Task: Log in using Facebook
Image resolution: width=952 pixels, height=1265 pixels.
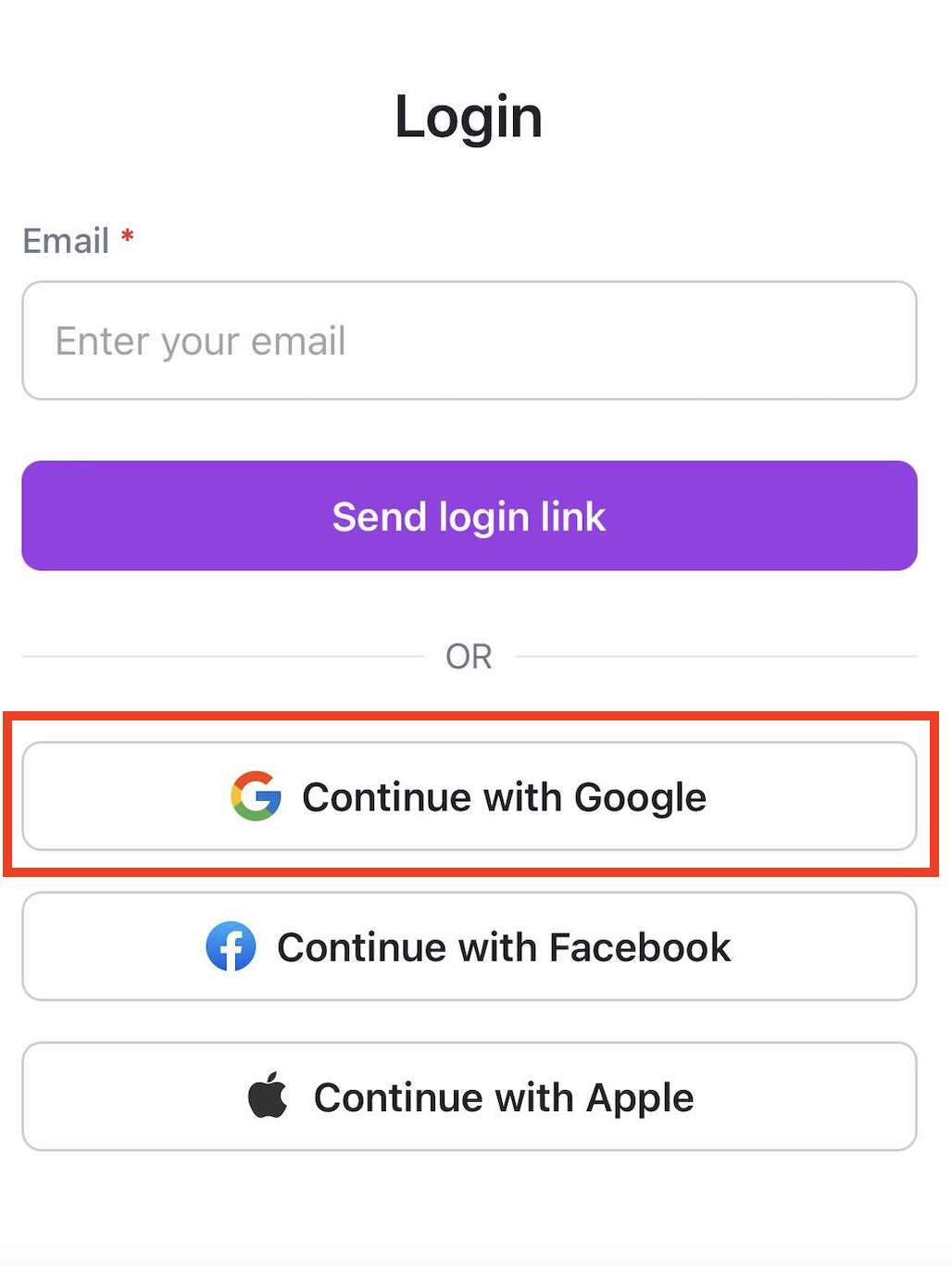Action: coord(470,946)
